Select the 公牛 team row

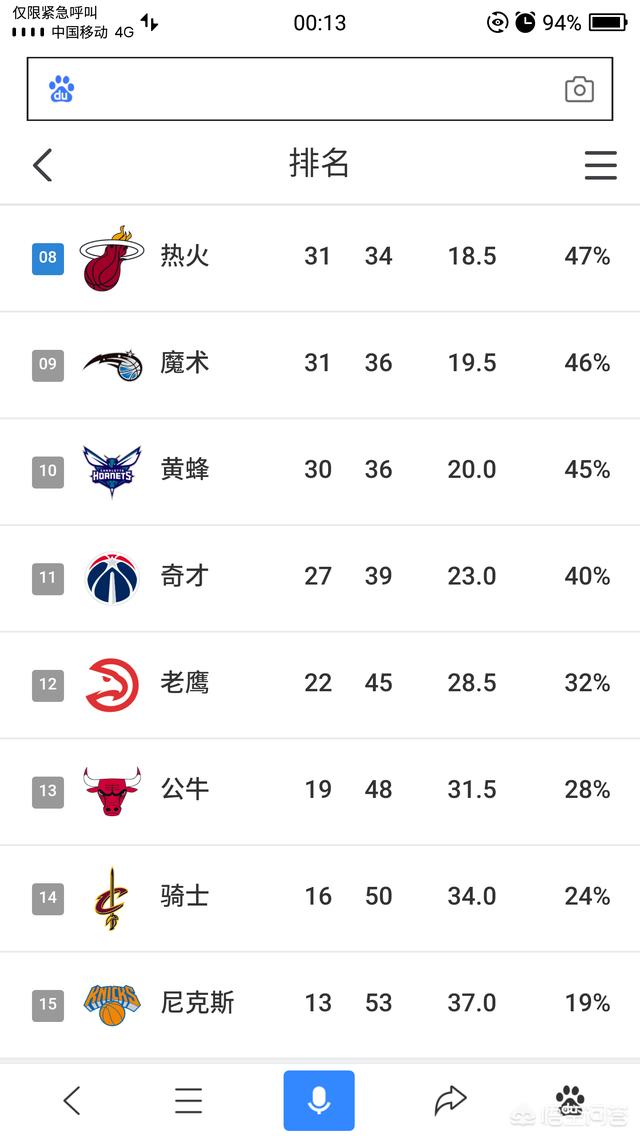coord(320,792)
